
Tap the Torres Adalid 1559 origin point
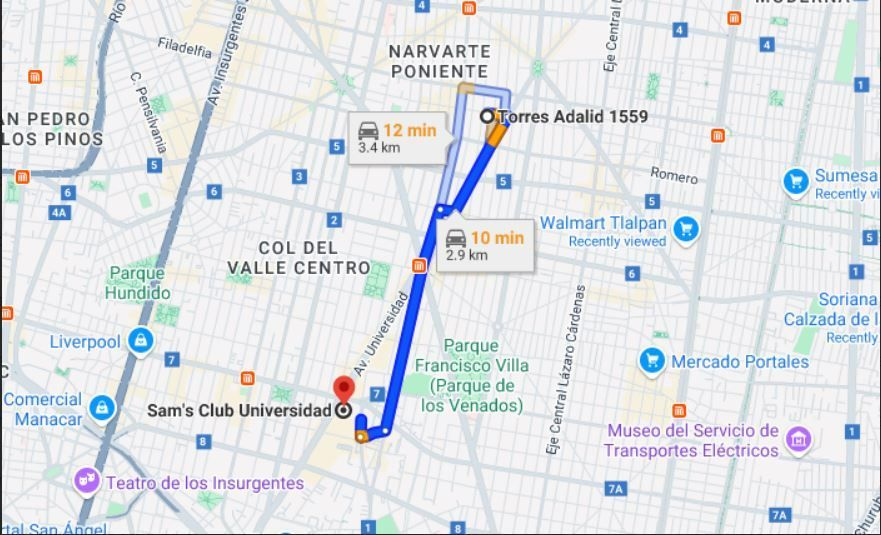pos(487,116)
